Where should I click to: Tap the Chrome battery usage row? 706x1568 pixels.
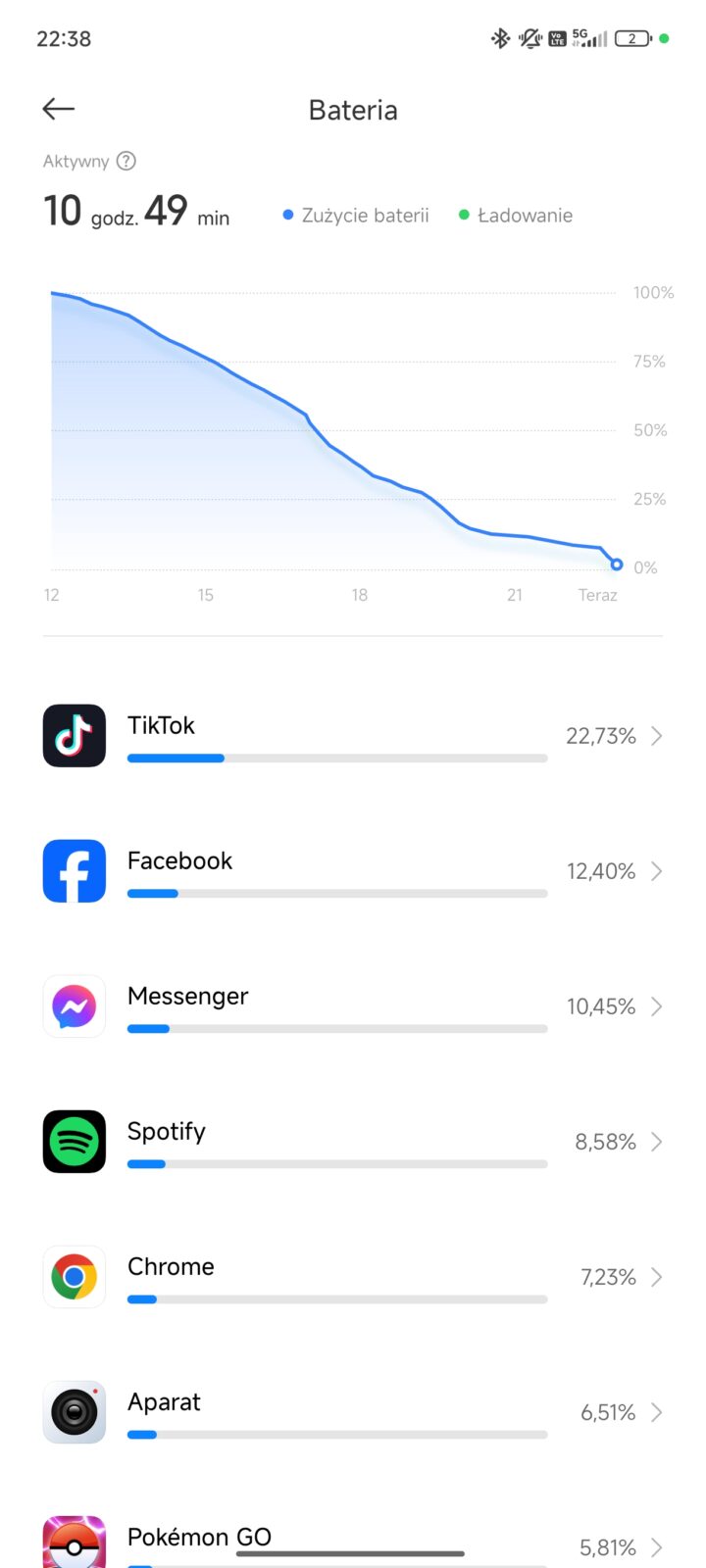point(353,1277)
